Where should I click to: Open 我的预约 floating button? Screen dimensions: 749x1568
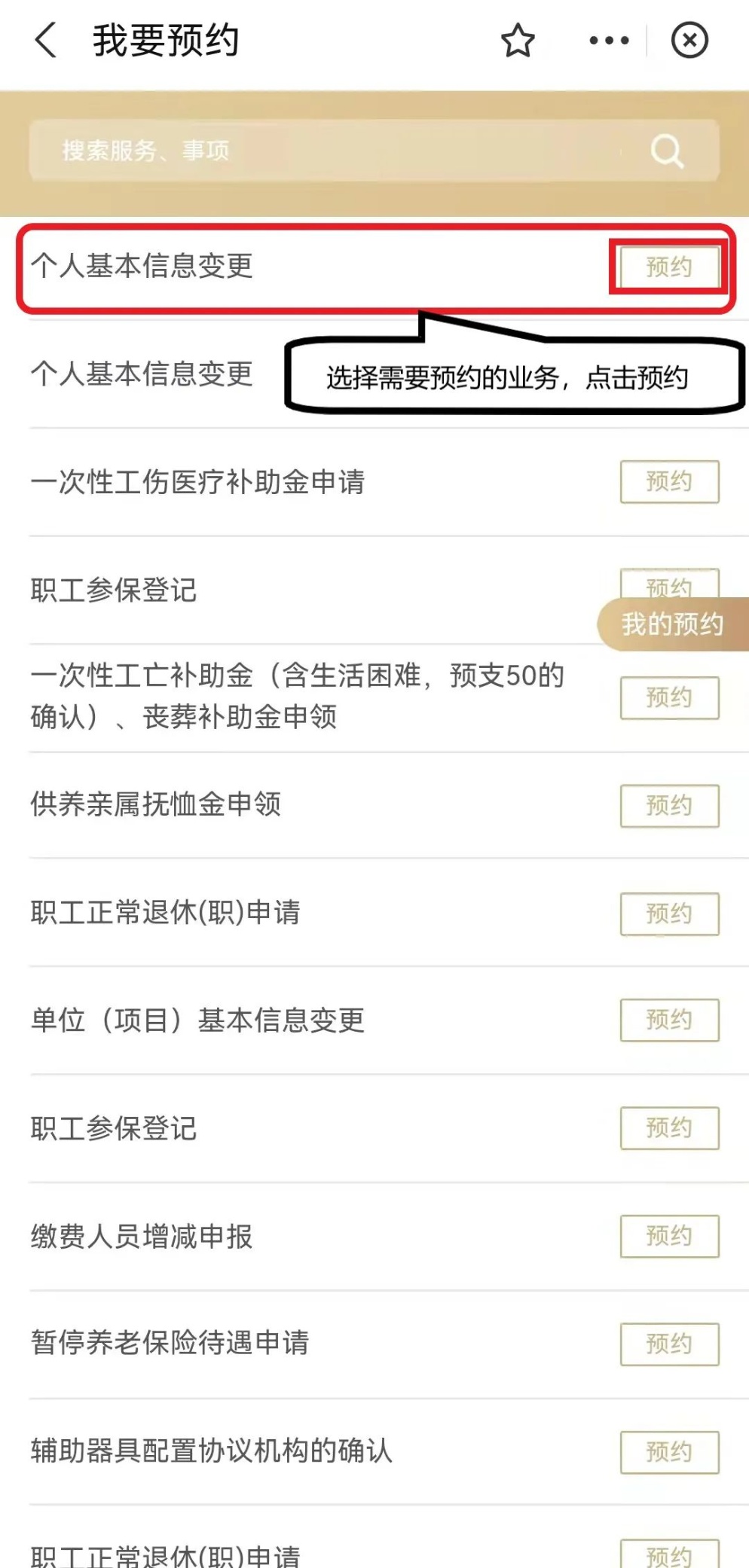[x=673, y=624]
